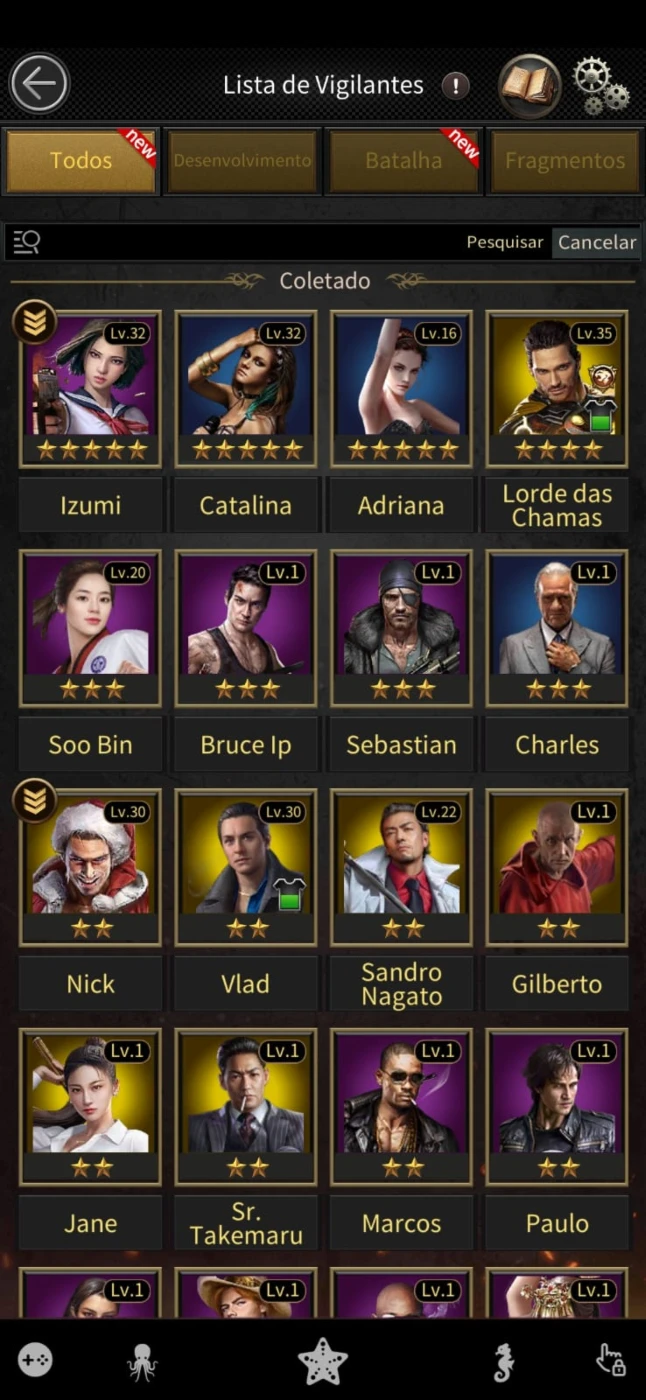
Task: Open the info exclamation icon beside the title
Action: 455,86
